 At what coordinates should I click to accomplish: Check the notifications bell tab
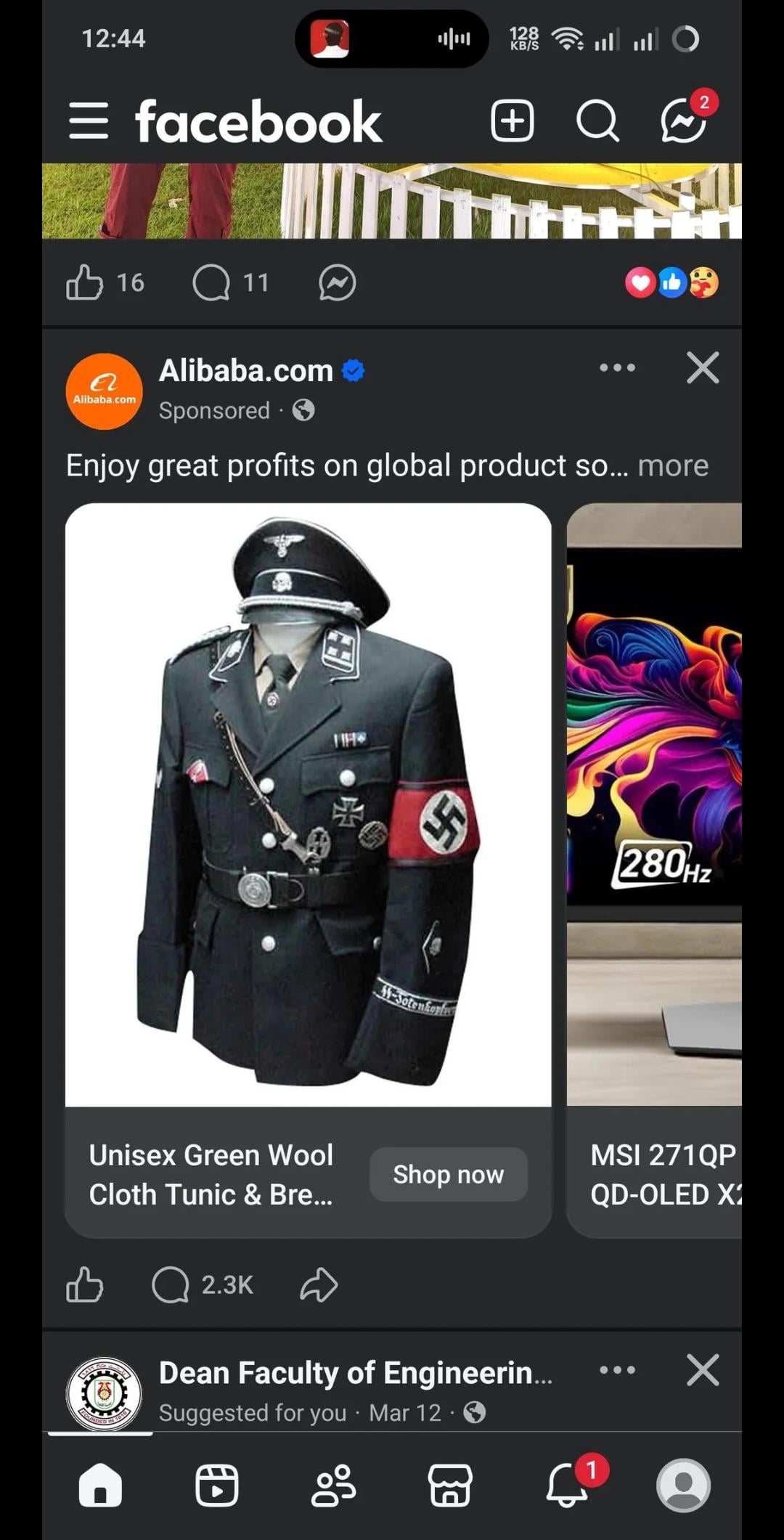567,1485
